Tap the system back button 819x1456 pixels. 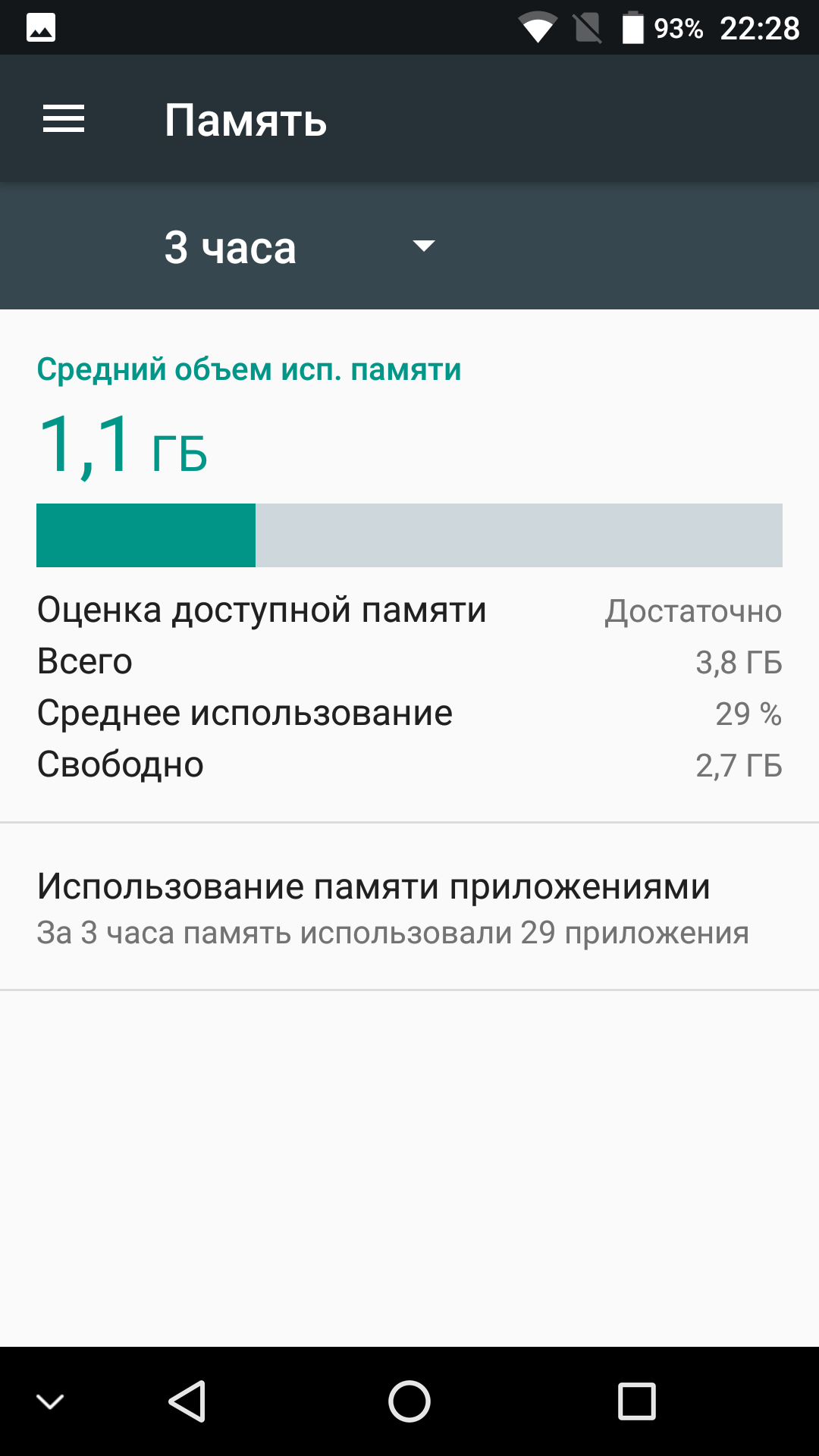click(187, 1401)
